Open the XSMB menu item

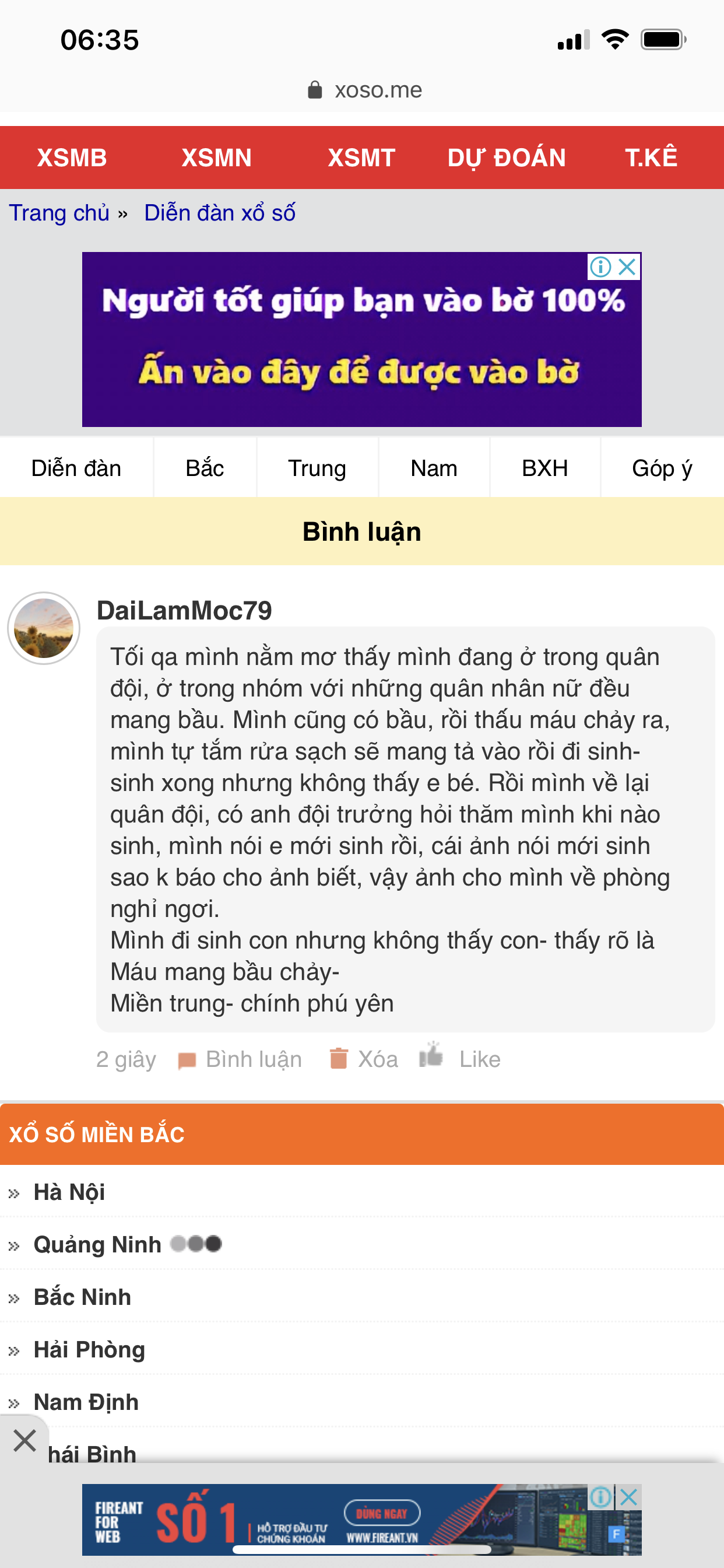point(72,157)
